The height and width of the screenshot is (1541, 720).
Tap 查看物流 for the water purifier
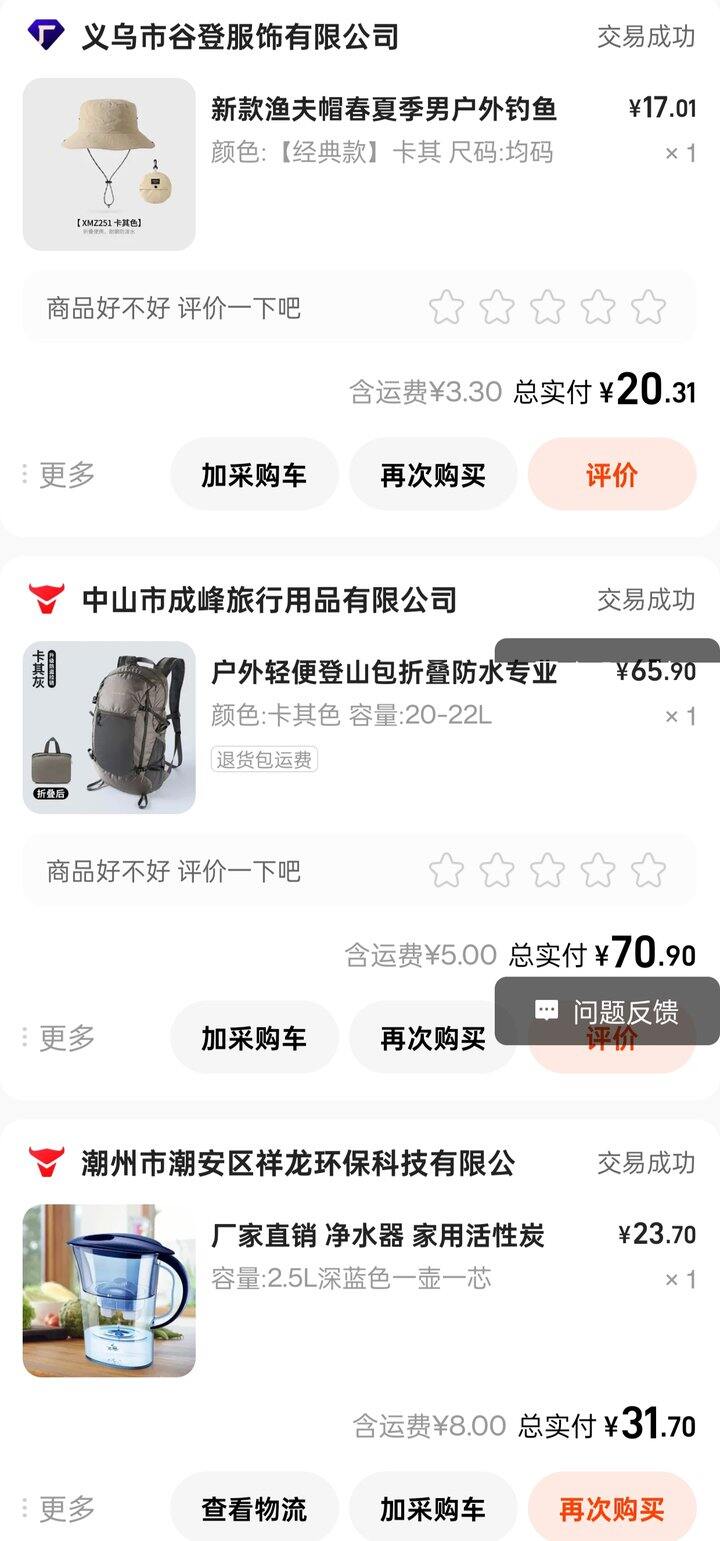tap(254, 1509)
